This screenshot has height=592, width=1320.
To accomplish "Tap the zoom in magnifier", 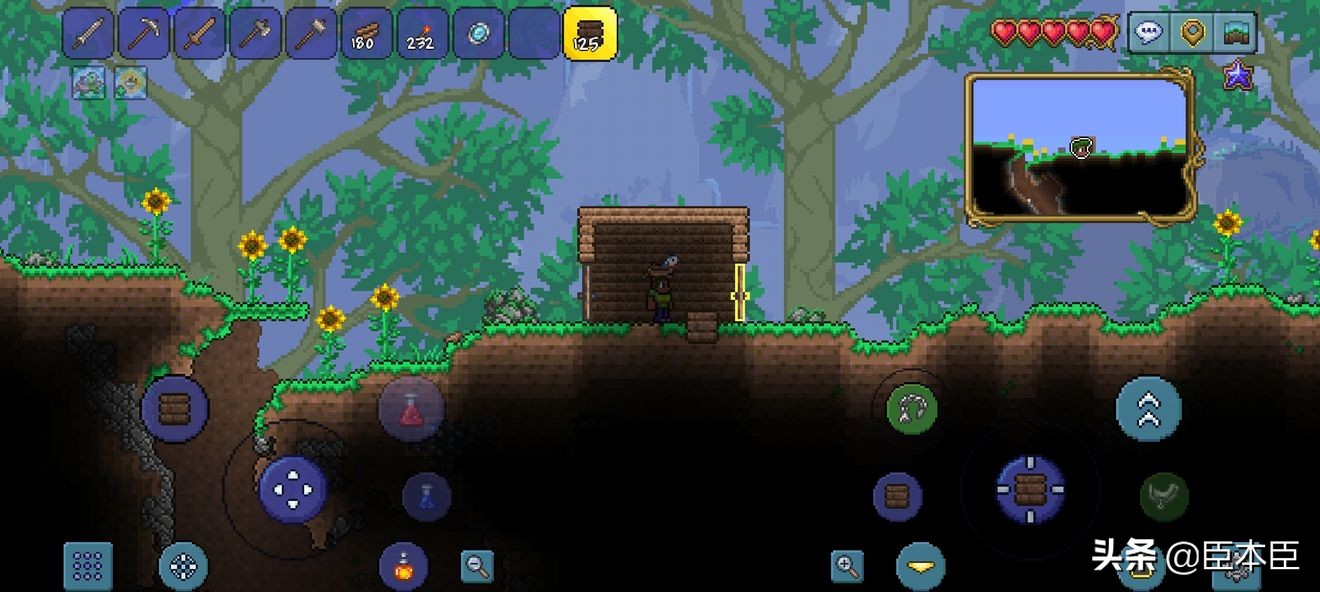I will tap(848, 567).
